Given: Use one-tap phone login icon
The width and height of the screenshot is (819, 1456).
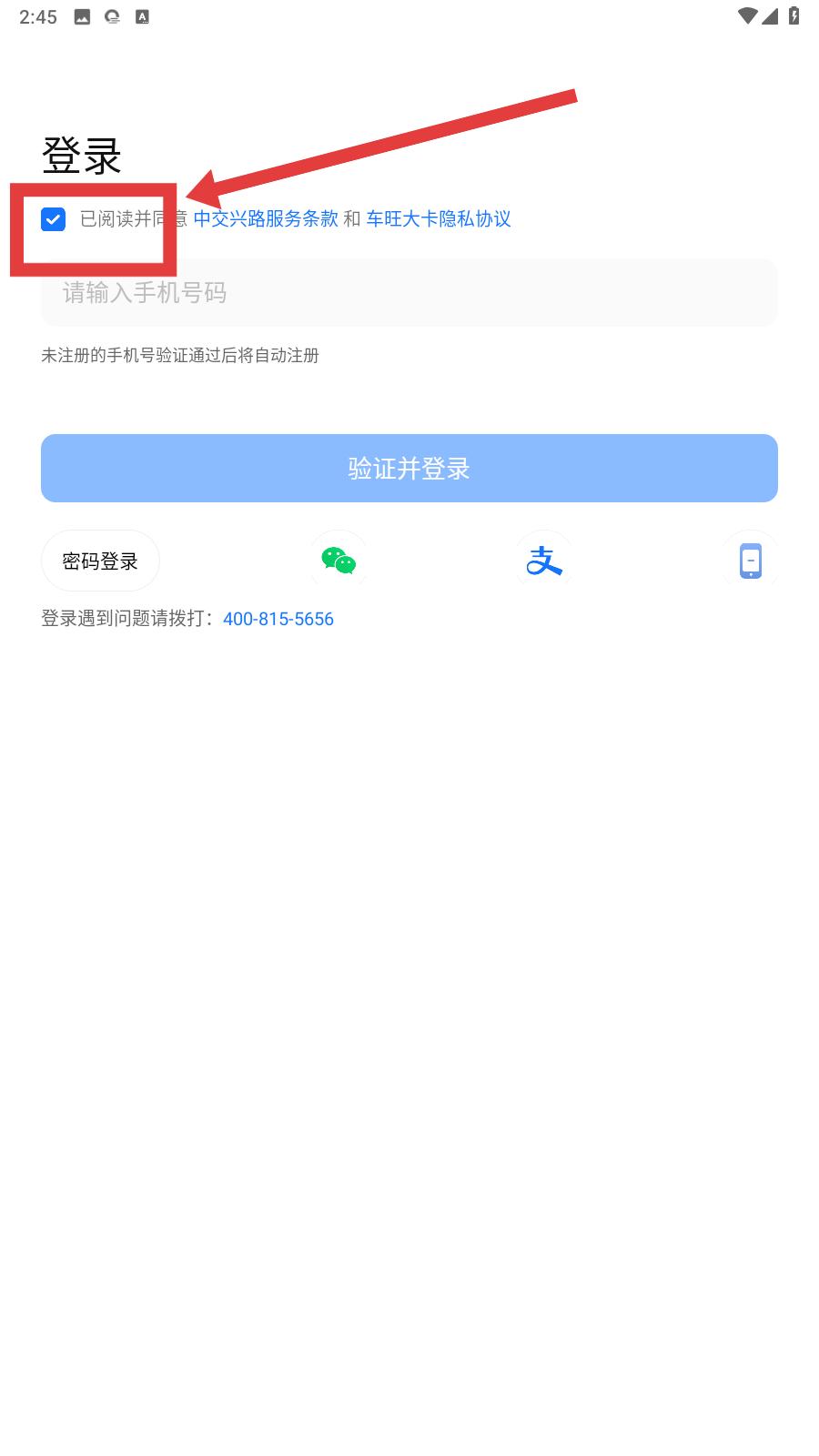Looking at the screenshot, I should (750, 561).
